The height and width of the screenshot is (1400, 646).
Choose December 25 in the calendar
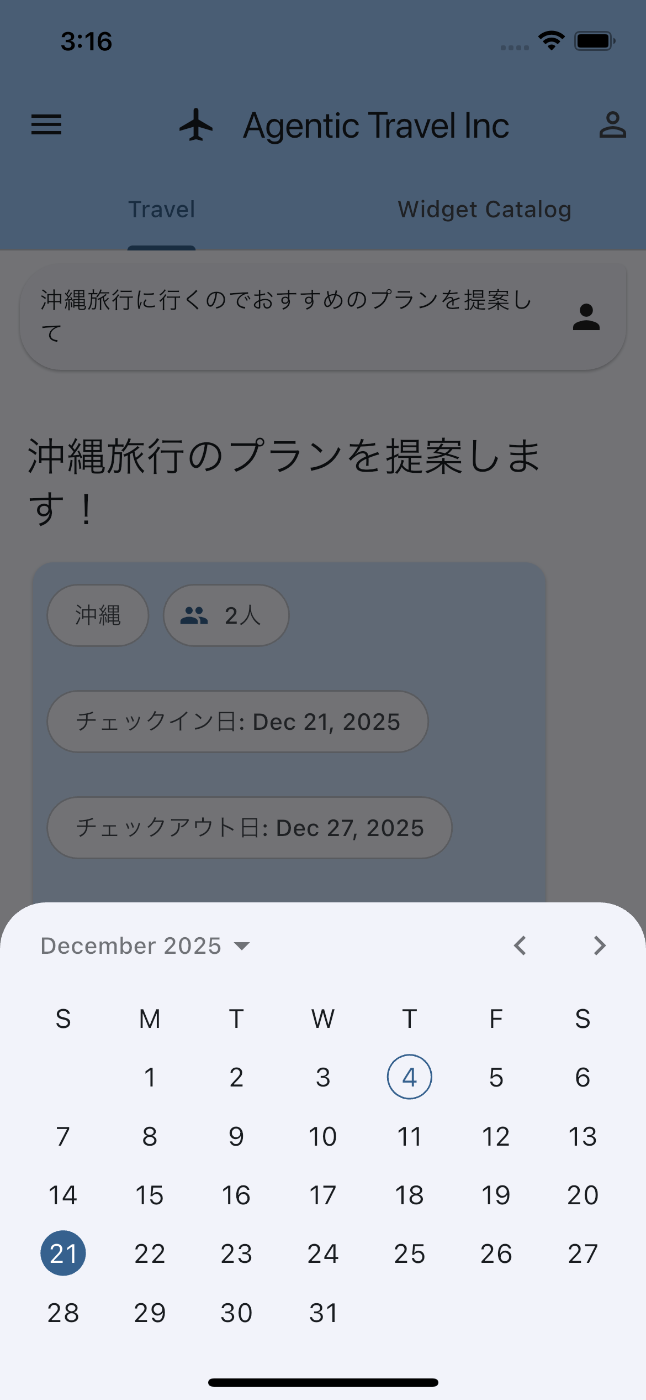[x=409, y=1254]
